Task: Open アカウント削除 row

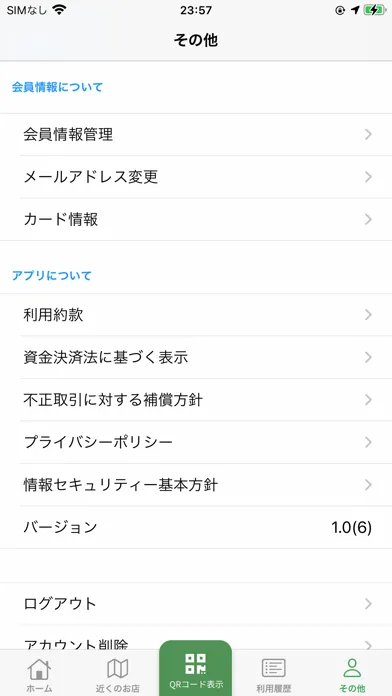Action: click(196, 638)
